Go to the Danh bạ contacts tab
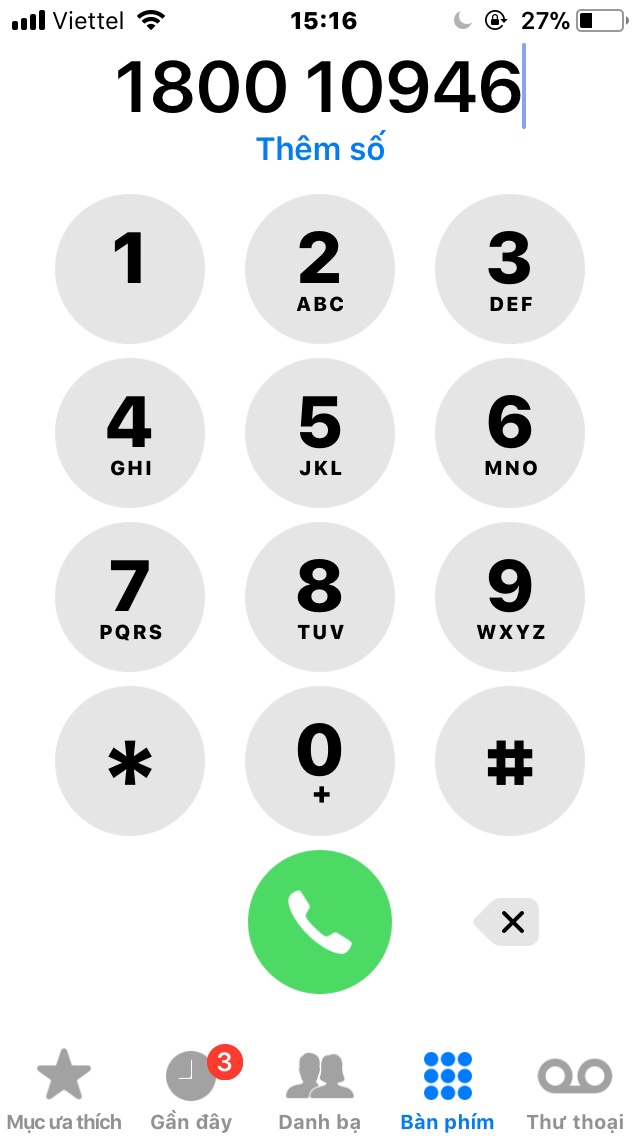This screenshot has width=639, height=1136. [x=319, y=1090]
